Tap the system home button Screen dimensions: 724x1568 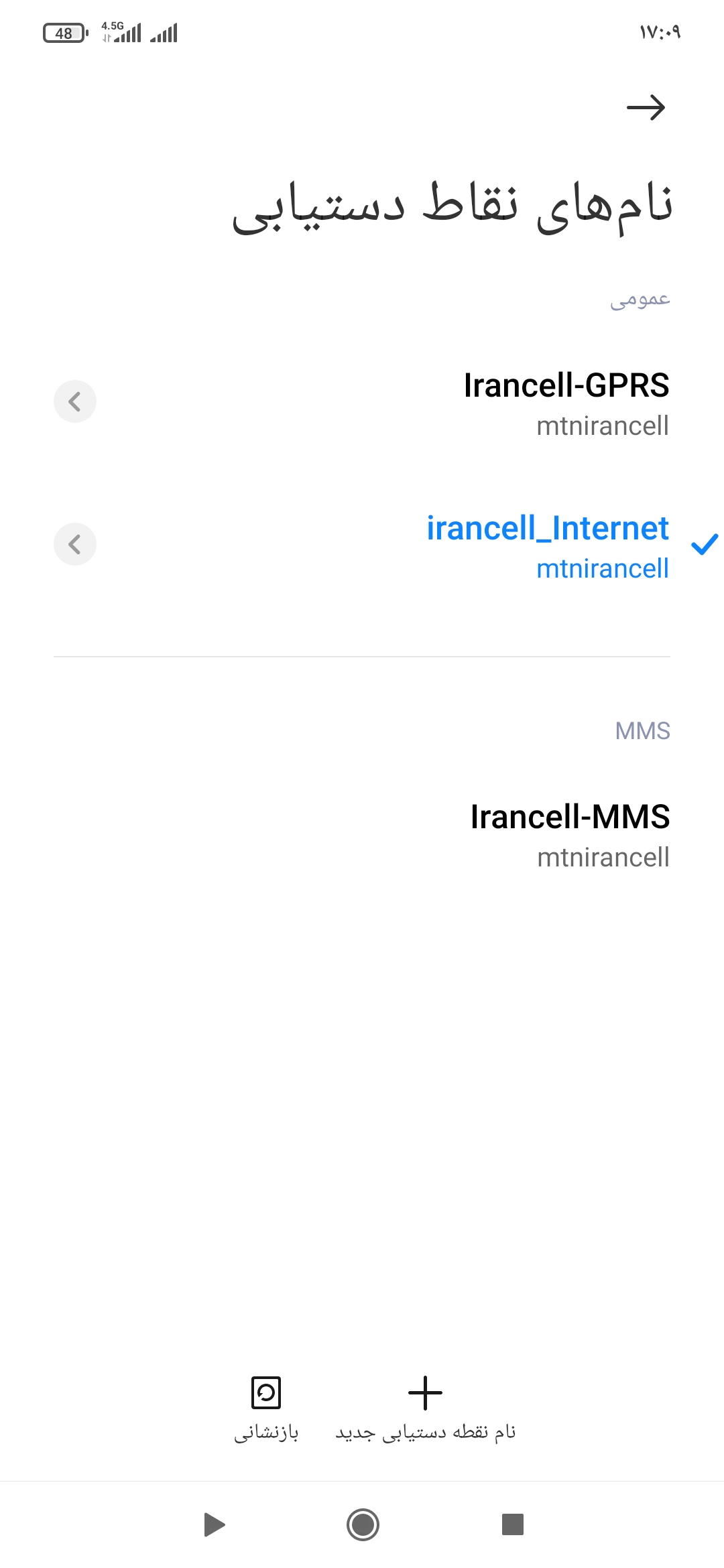point(363,1524)
